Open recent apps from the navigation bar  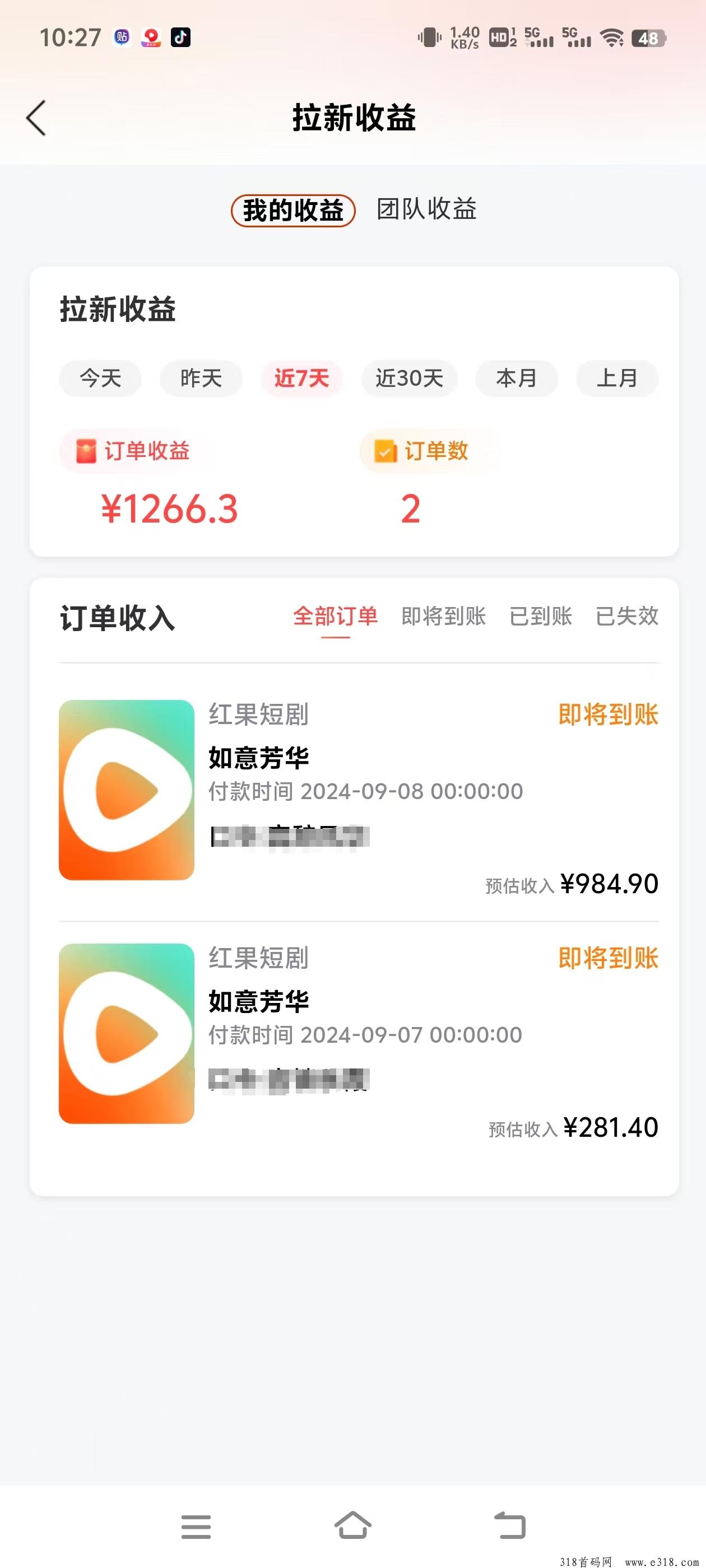[x=196, y=1527]
